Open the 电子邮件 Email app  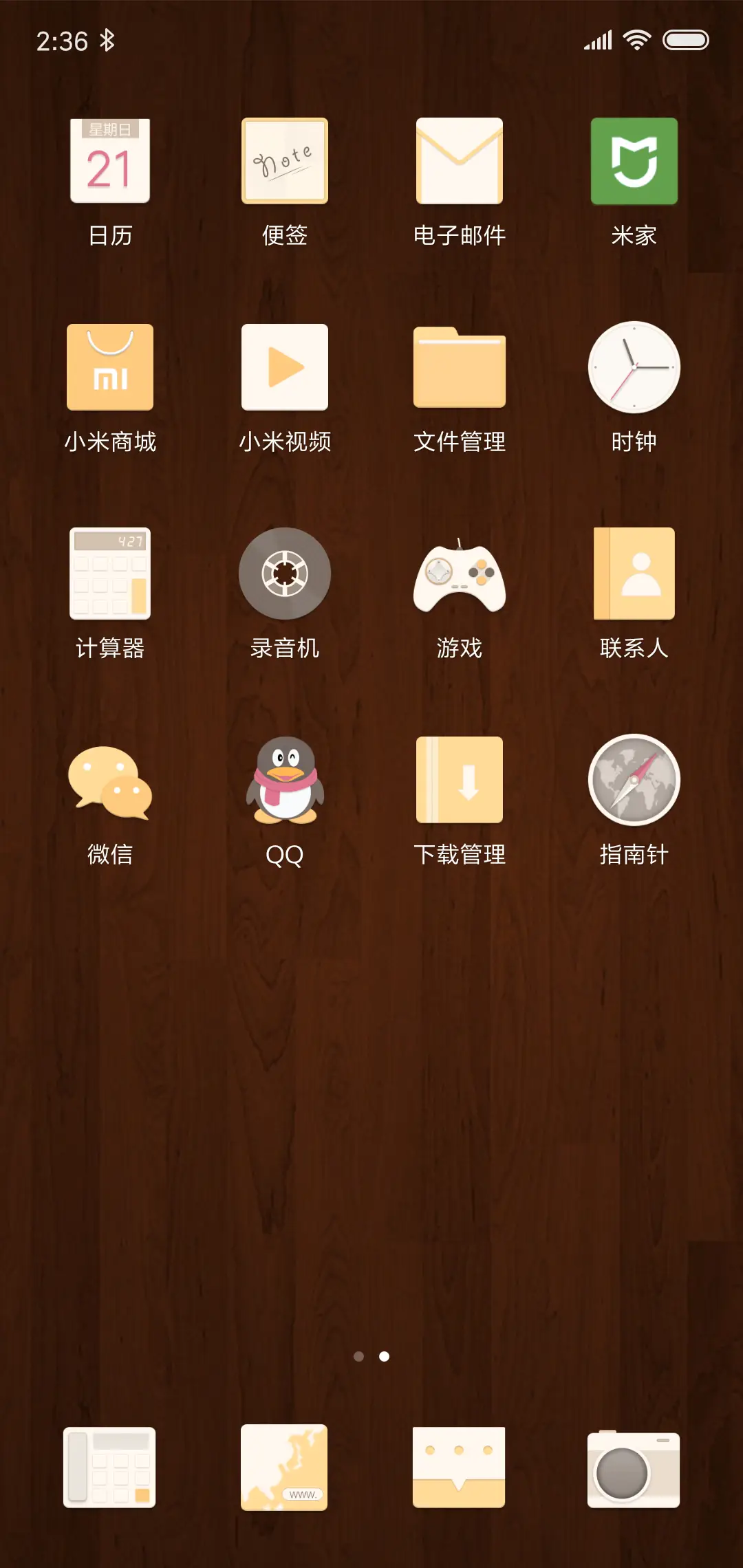459,162
